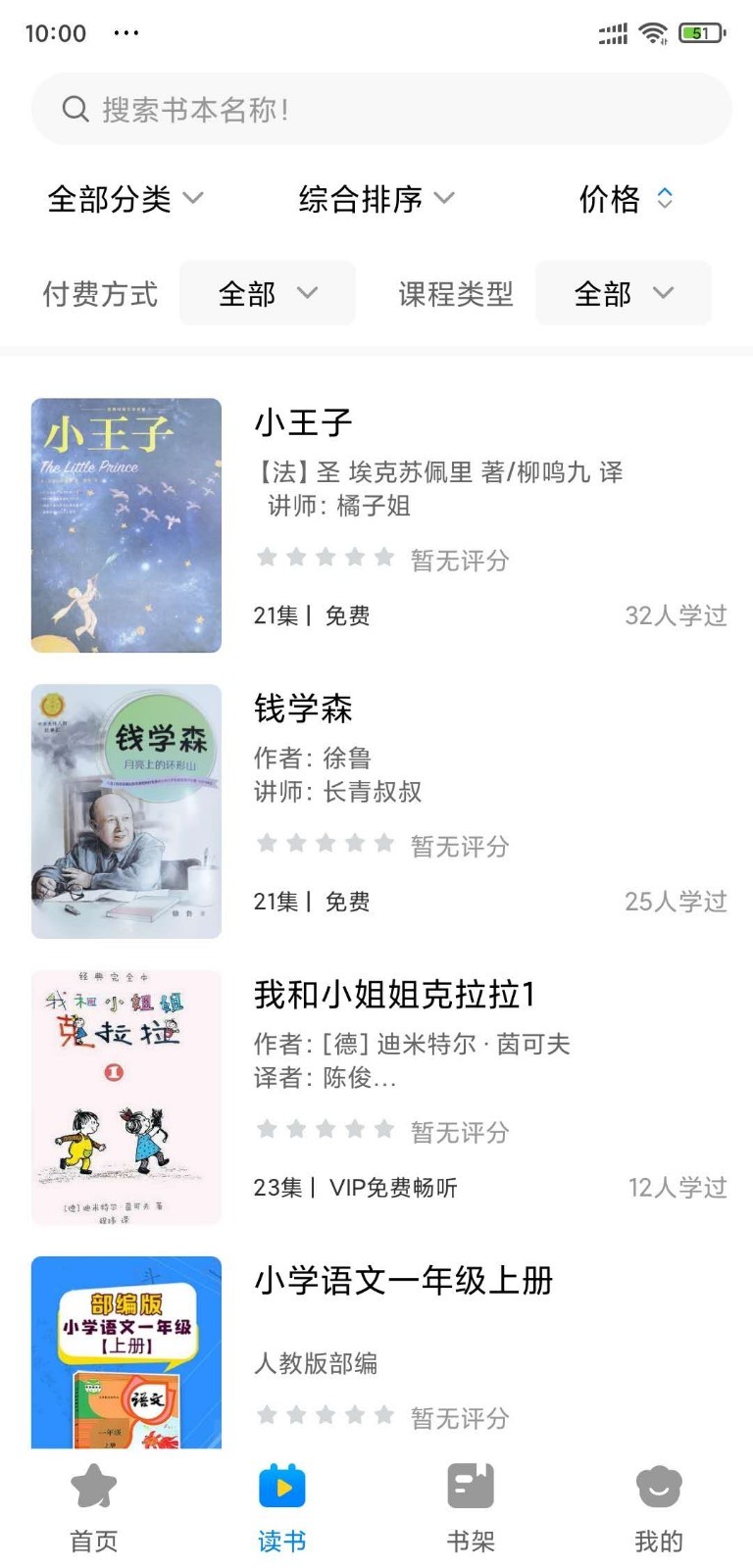Tap the 我的 profile face icon
This screenshot has width=753, height=1568.
[x=658, y=1487]
